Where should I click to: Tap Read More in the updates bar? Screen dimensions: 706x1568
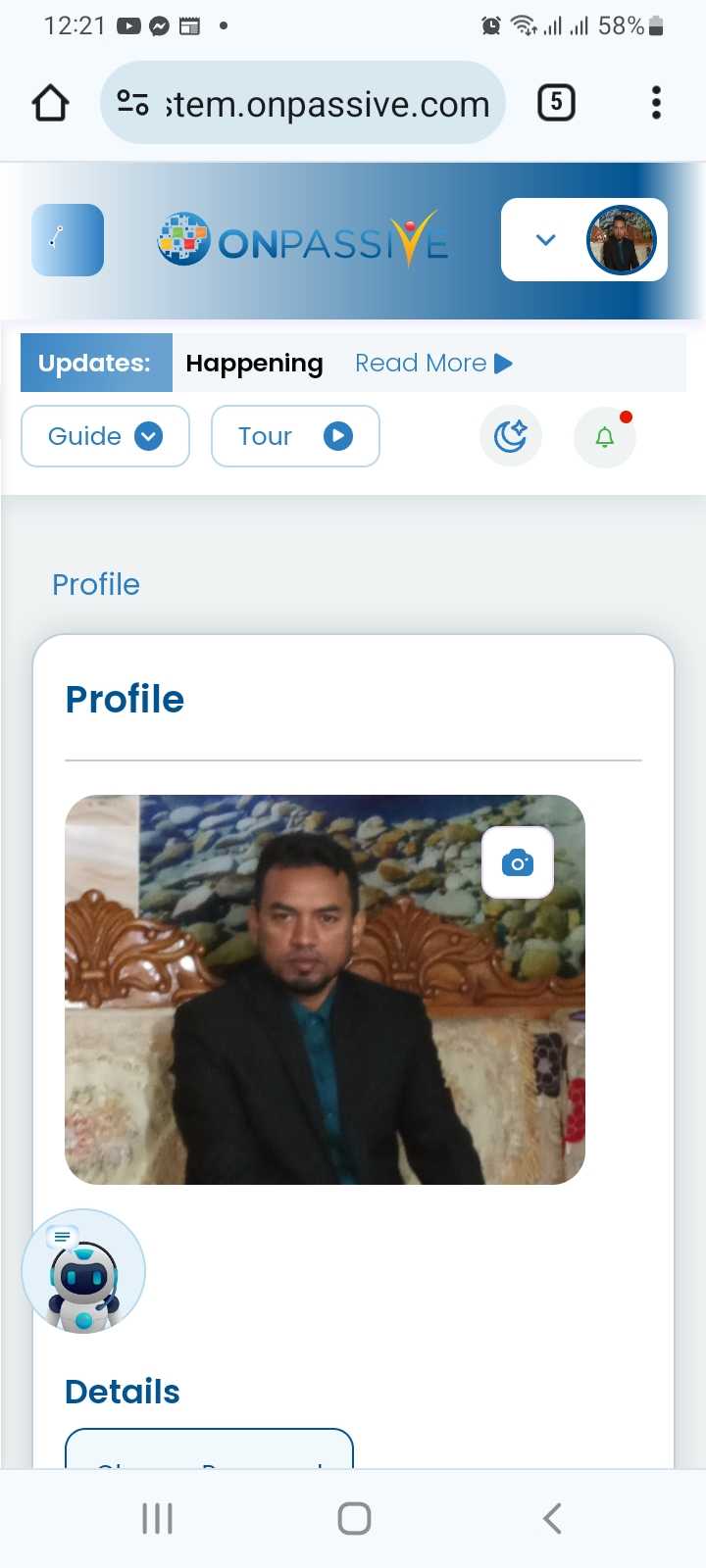(433, 364)
